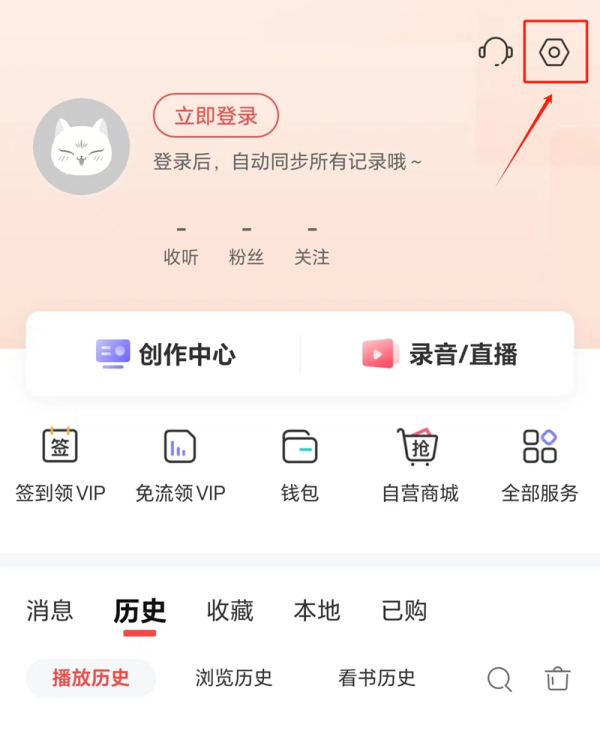Switch to the 消息 tab
The image size is (600, 731).
tap(50, 611)
